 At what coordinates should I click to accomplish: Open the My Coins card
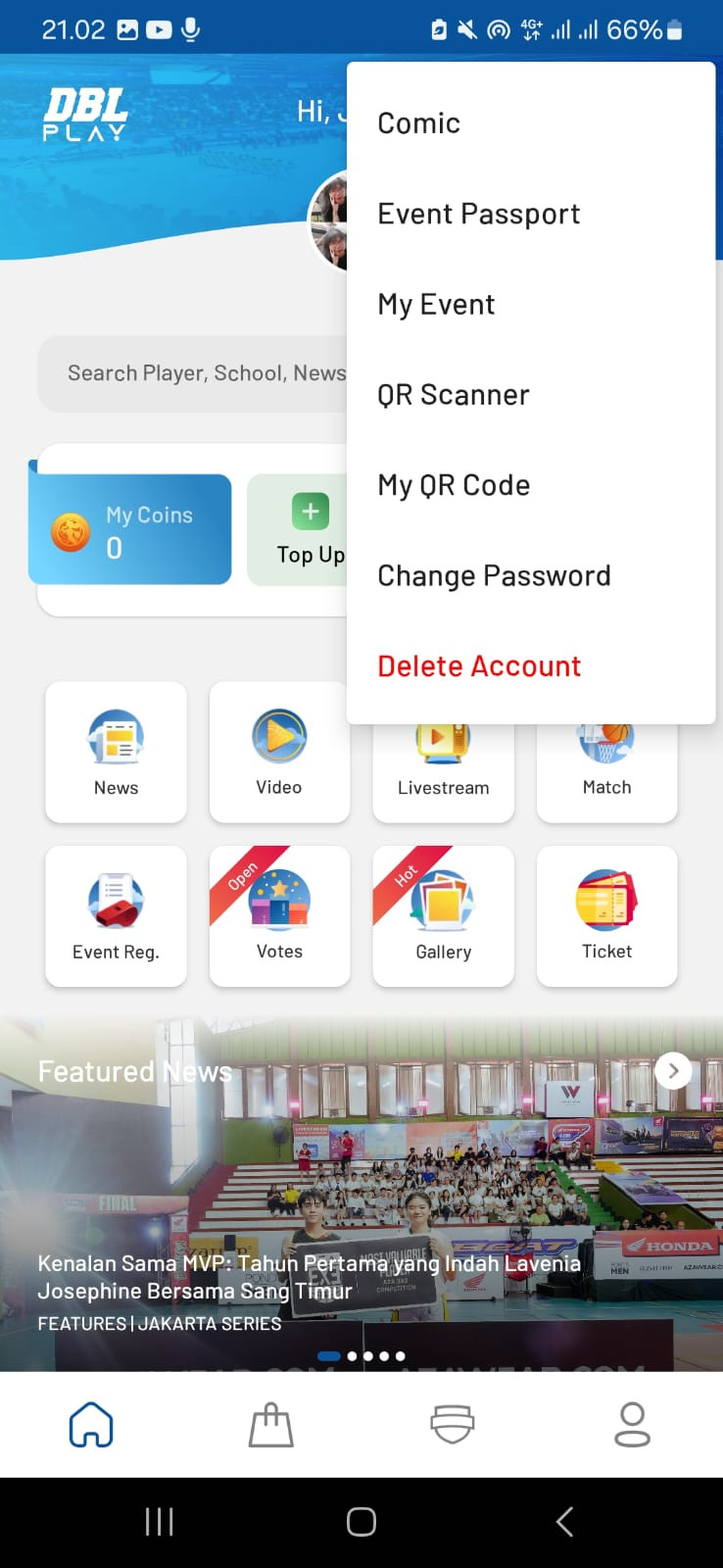(130, 529)
